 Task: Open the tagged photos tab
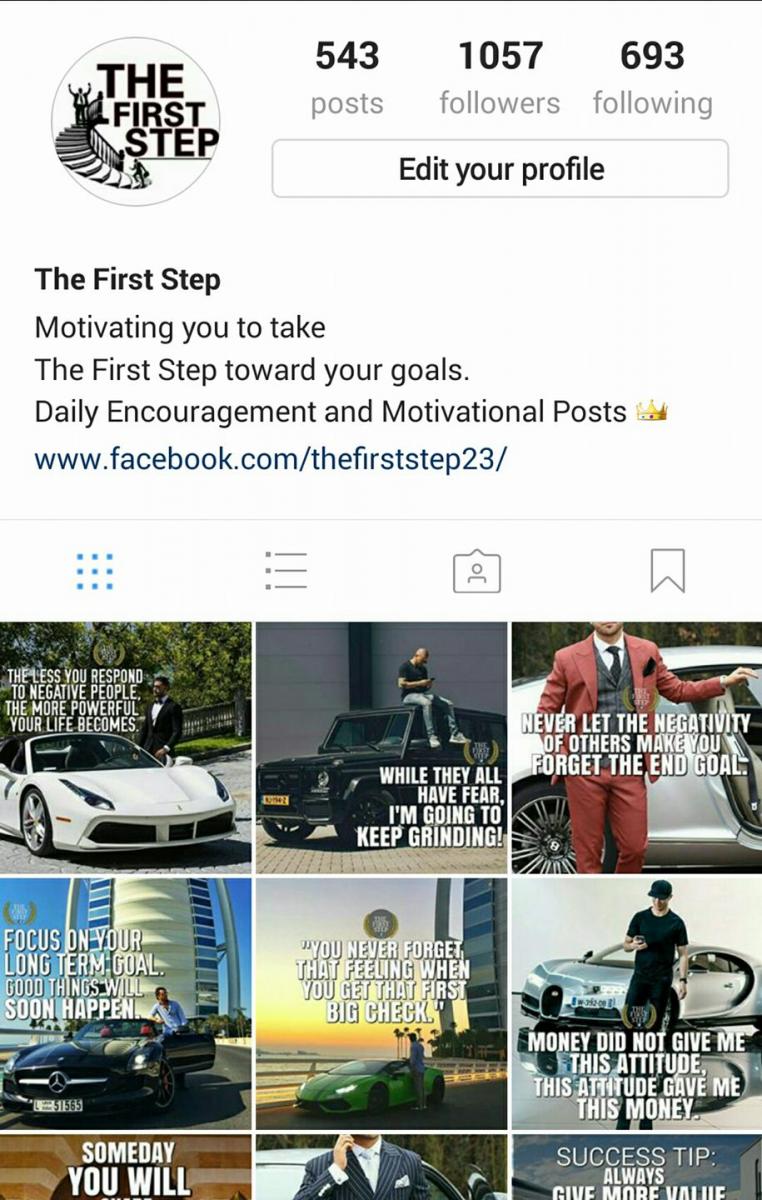[477, 571]
